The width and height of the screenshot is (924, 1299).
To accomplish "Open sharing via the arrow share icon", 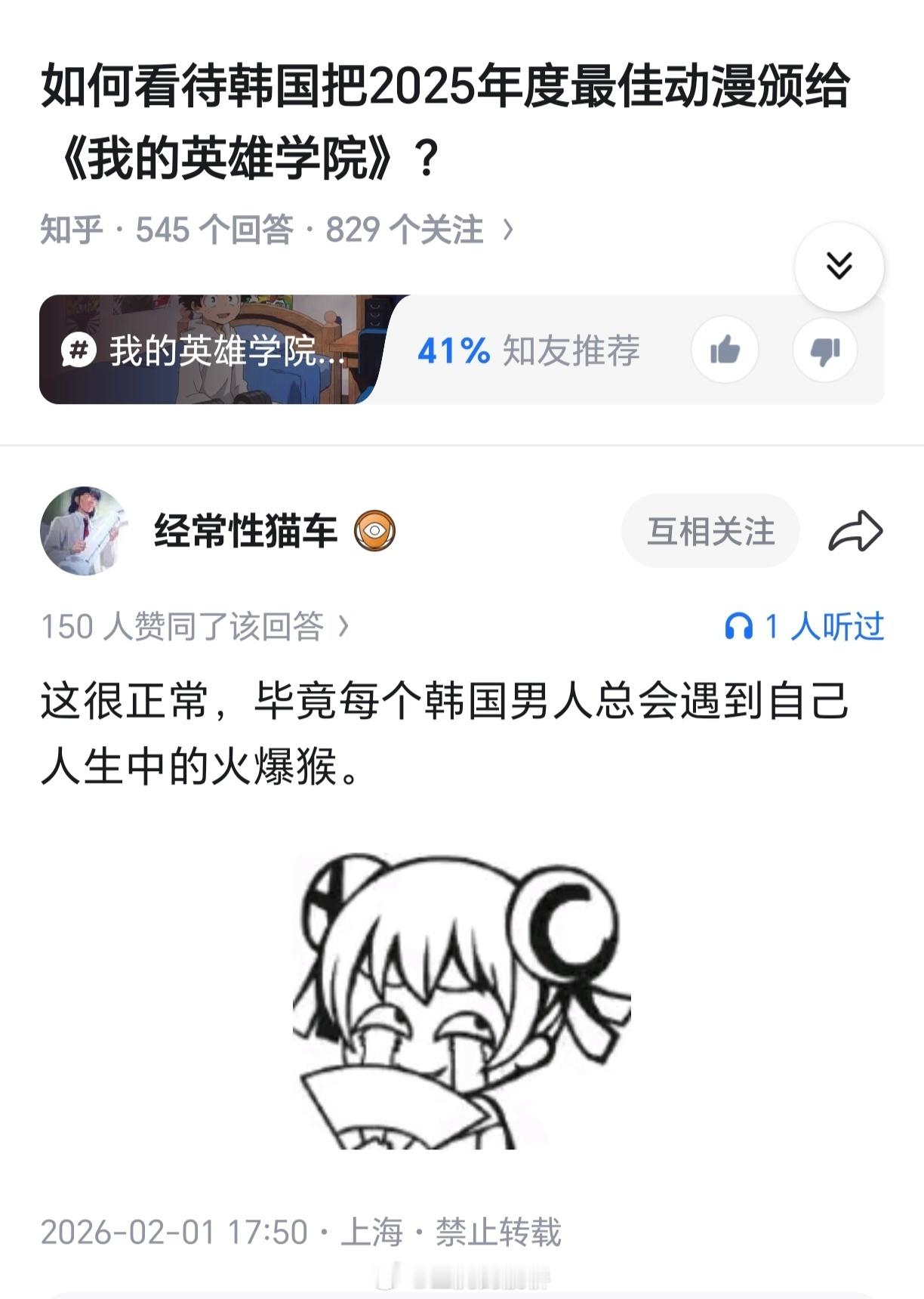I will [857, 532].
